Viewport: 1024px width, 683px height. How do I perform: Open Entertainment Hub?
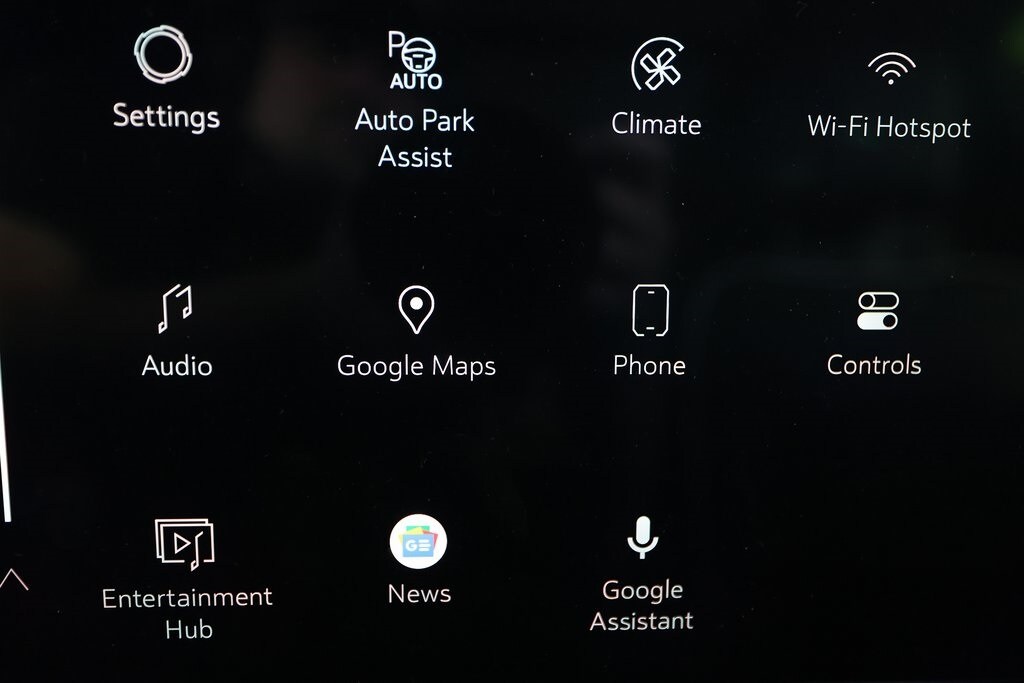[x=185, y=545]
